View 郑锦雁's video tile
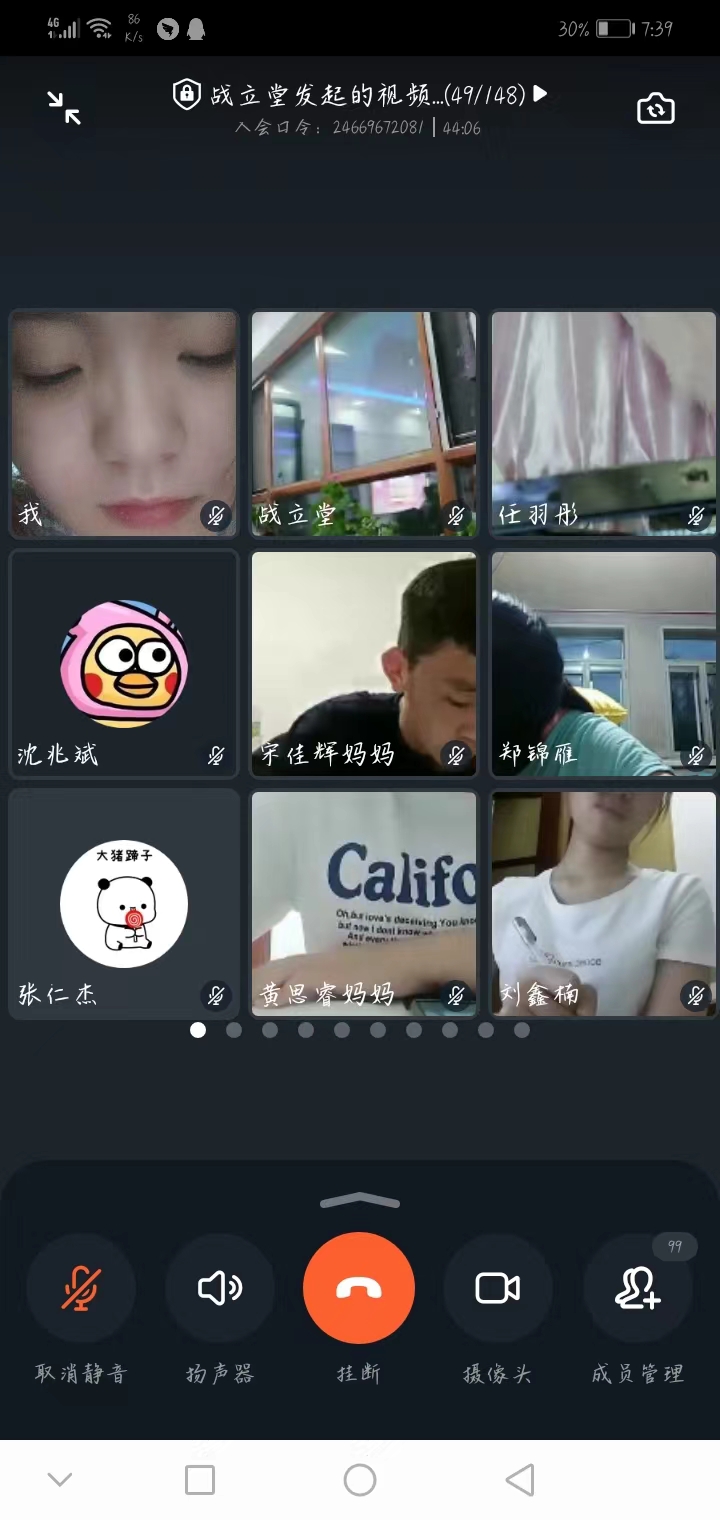This screenshot has width=720, height=1520. point(604,663)
